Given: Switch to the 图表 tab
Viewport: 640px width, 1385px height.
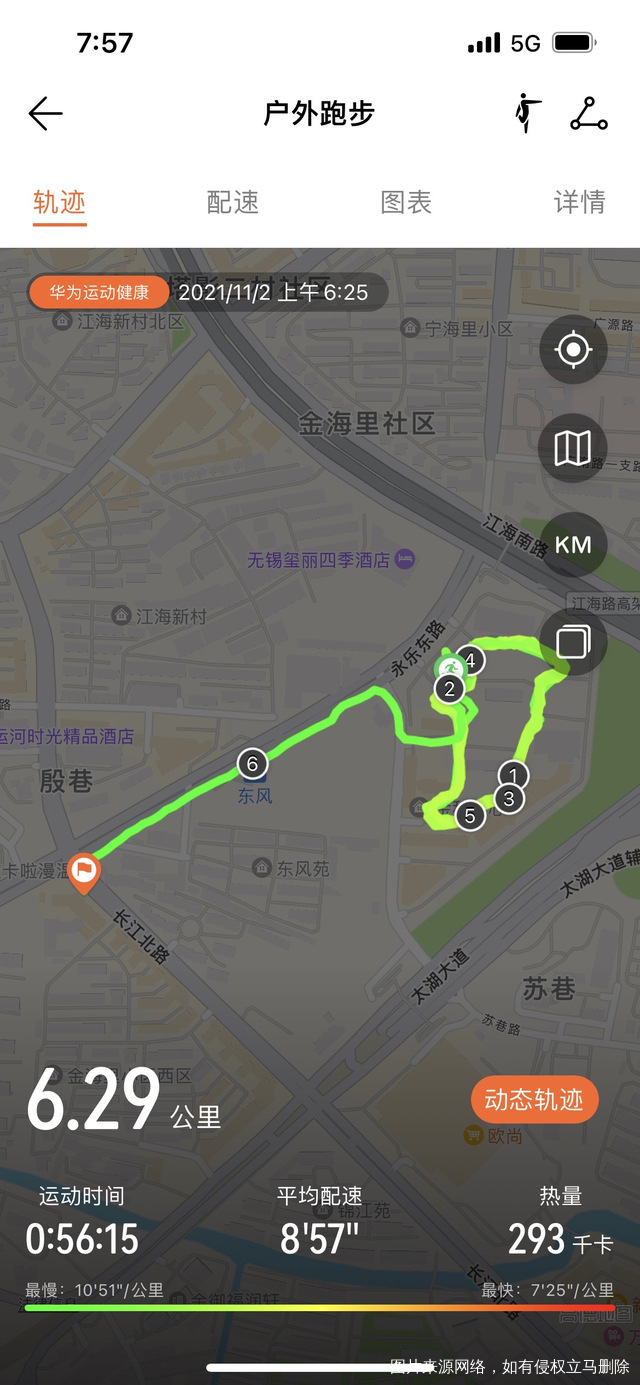Looking at the screenshot, I should (x=406, y=202).
